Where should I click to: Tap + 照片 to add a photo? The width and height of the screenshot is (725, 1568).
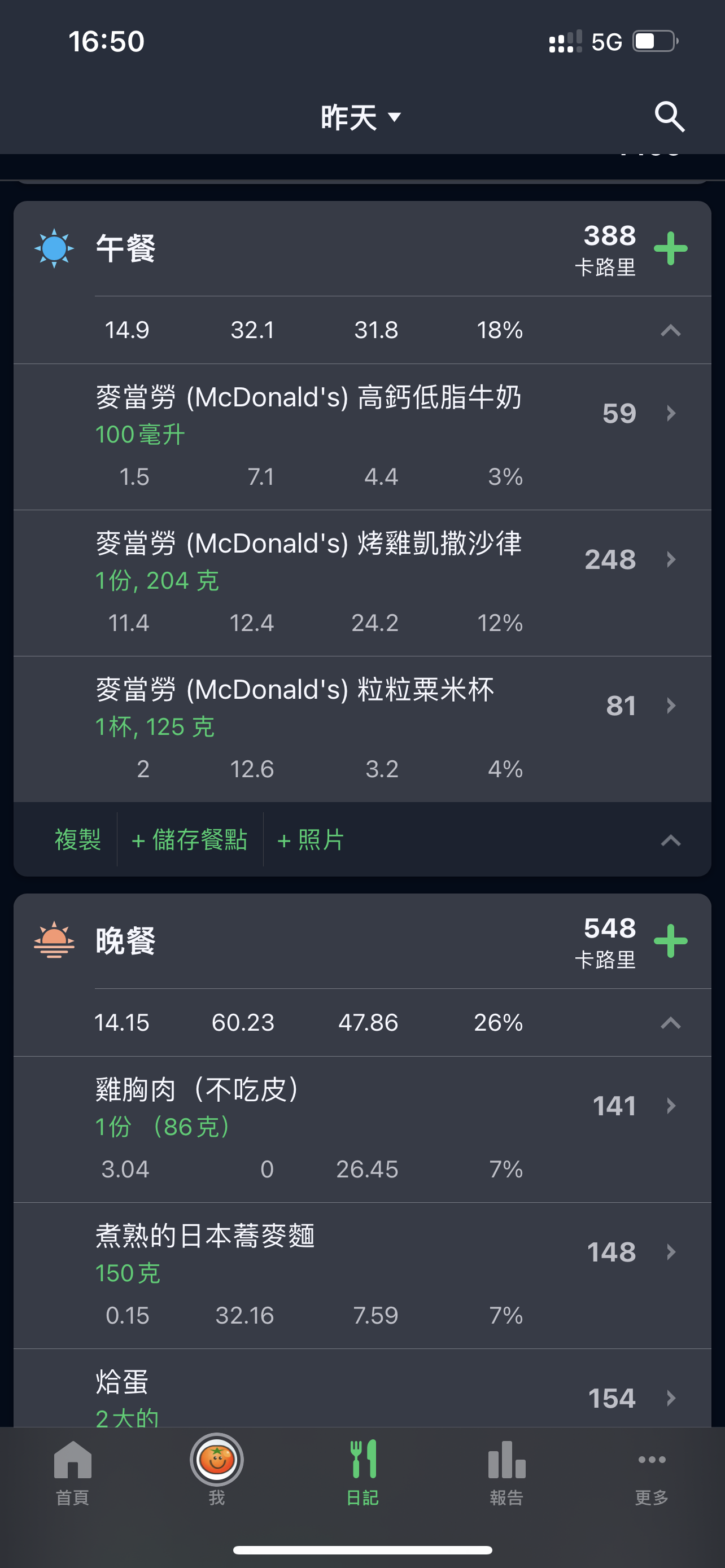point(311,839)
